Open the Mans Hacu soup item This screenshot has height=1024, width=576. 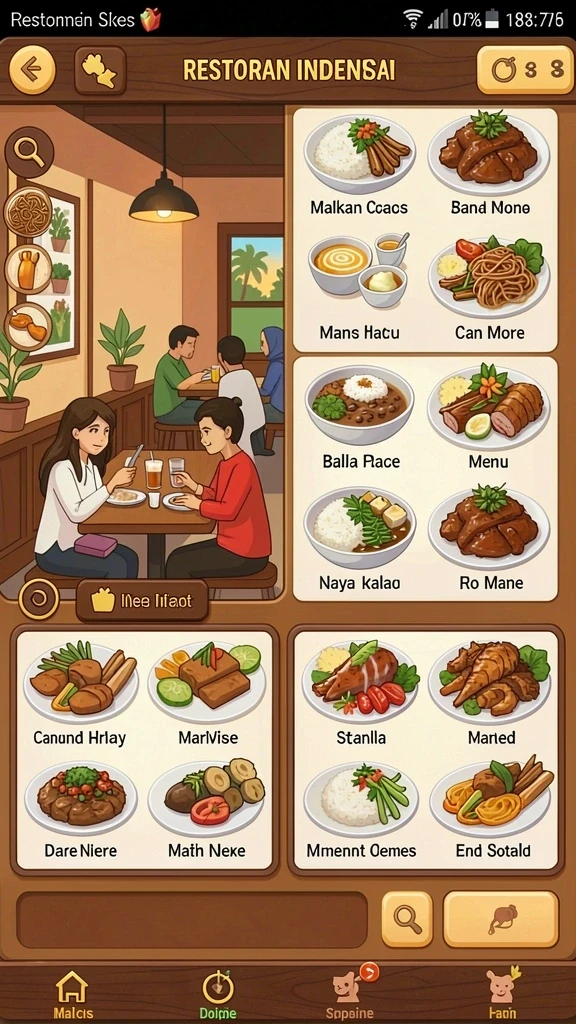coord(359,285)
